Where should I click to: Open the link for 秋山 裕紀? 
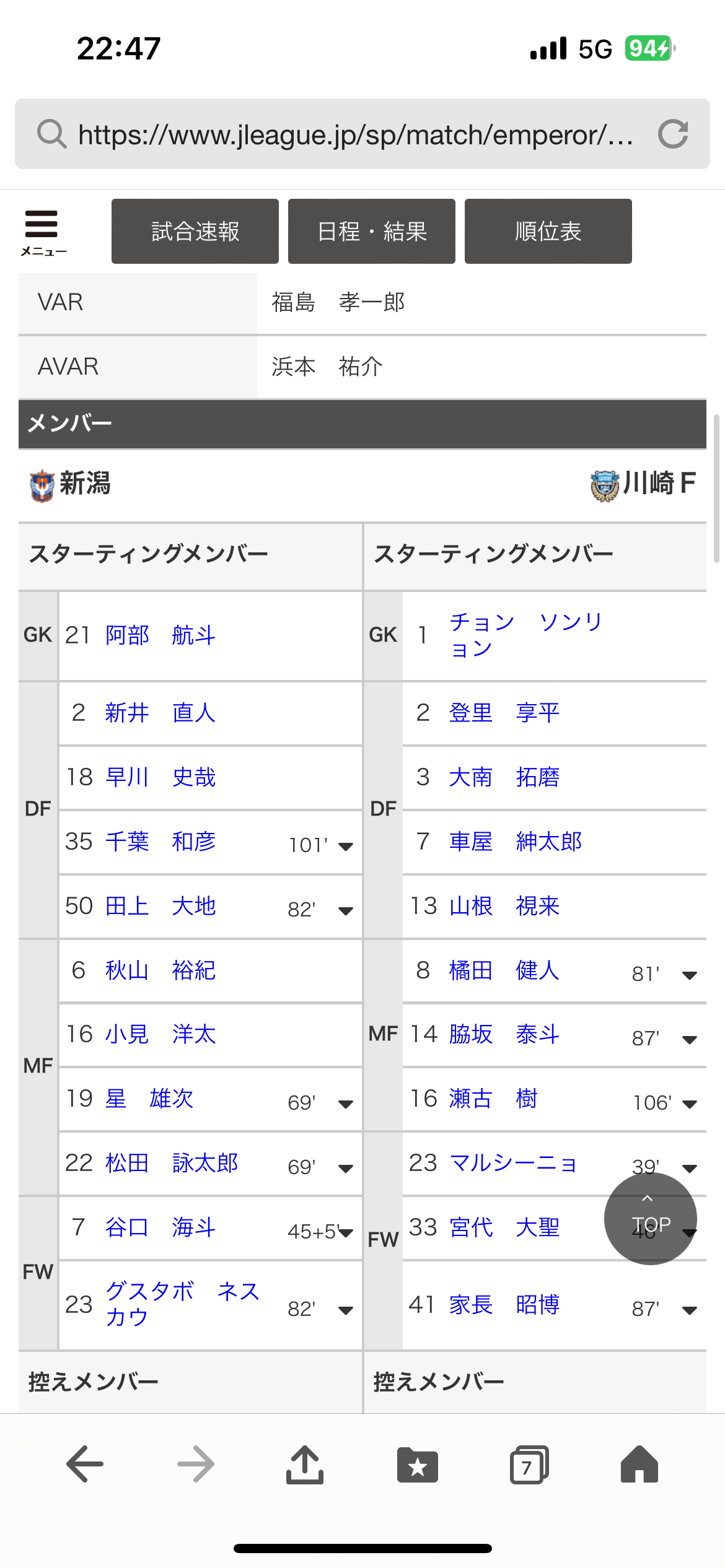(160, 970)
